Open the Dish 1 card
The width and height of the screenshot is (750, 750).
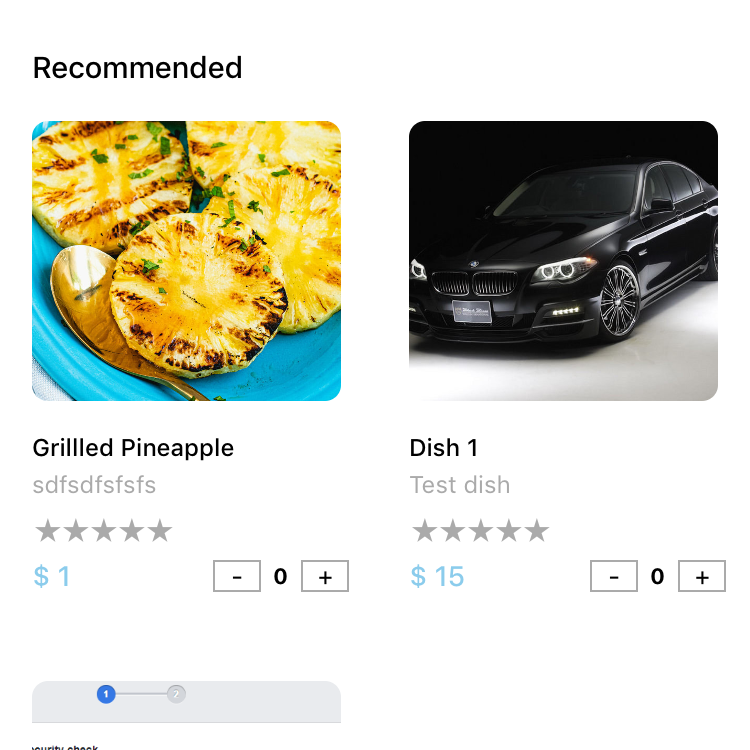pyautogui.click(x=563, y=261)
